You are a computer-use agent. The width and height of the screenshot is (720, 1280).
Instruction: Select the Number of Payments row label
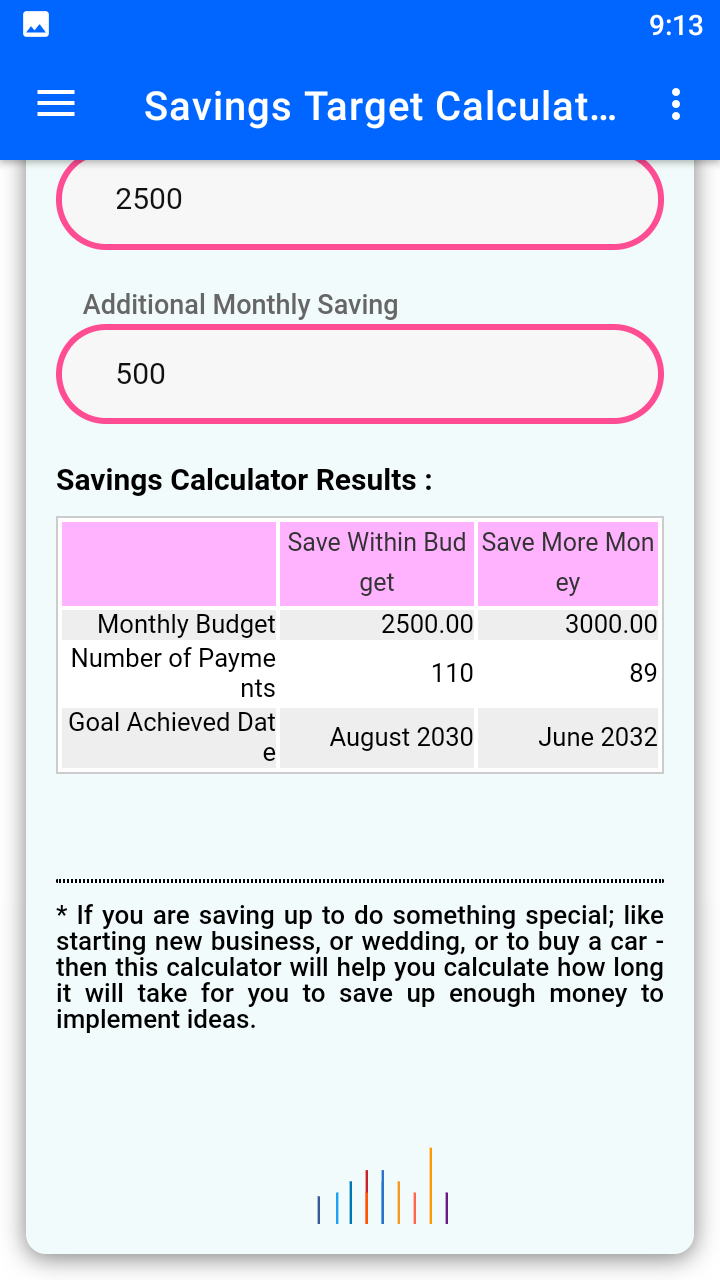tap(168, 672)
